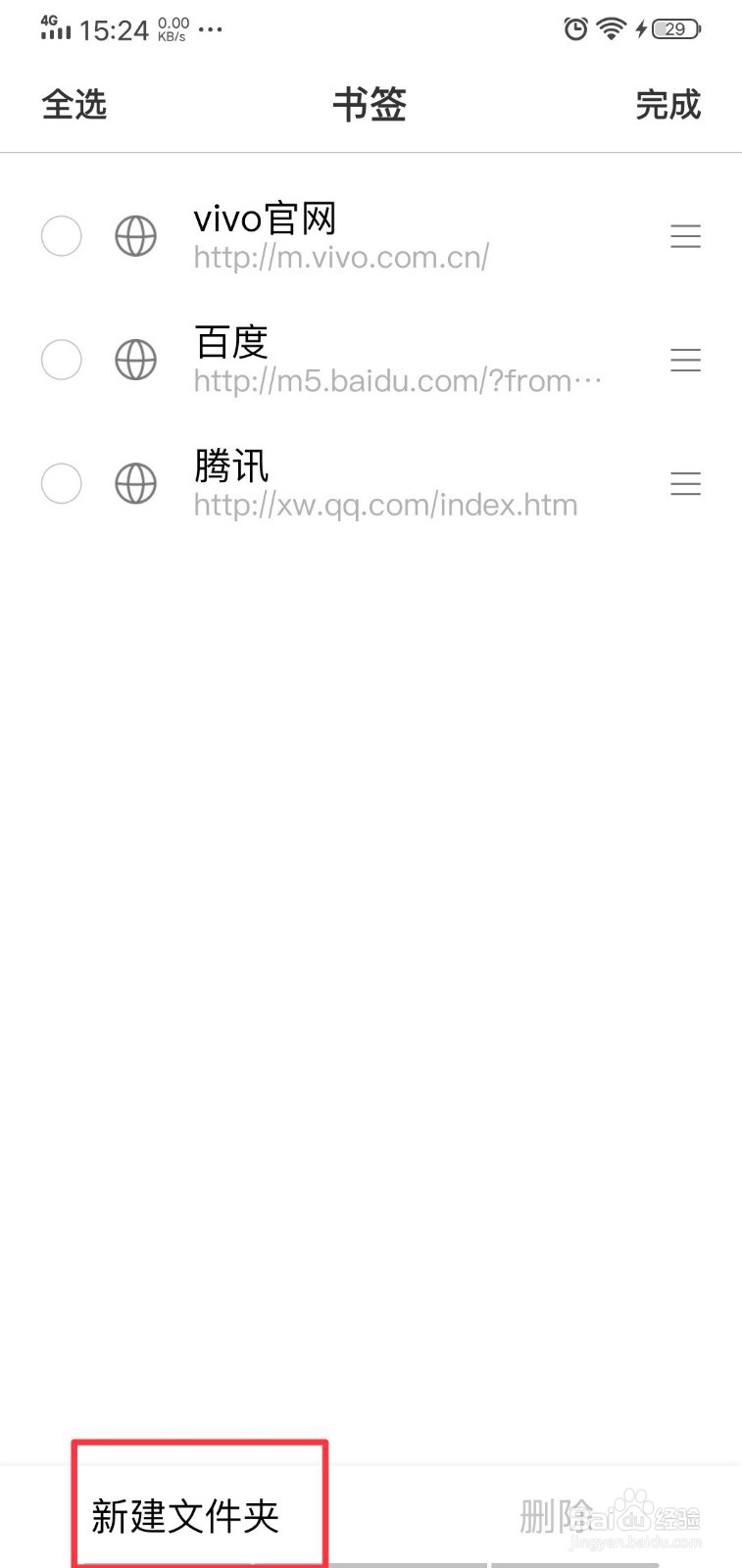The height and width of the screenshot is (1568, 742).
Task: Click the battery indicator showing 29
Action: (x=676, y=29)
